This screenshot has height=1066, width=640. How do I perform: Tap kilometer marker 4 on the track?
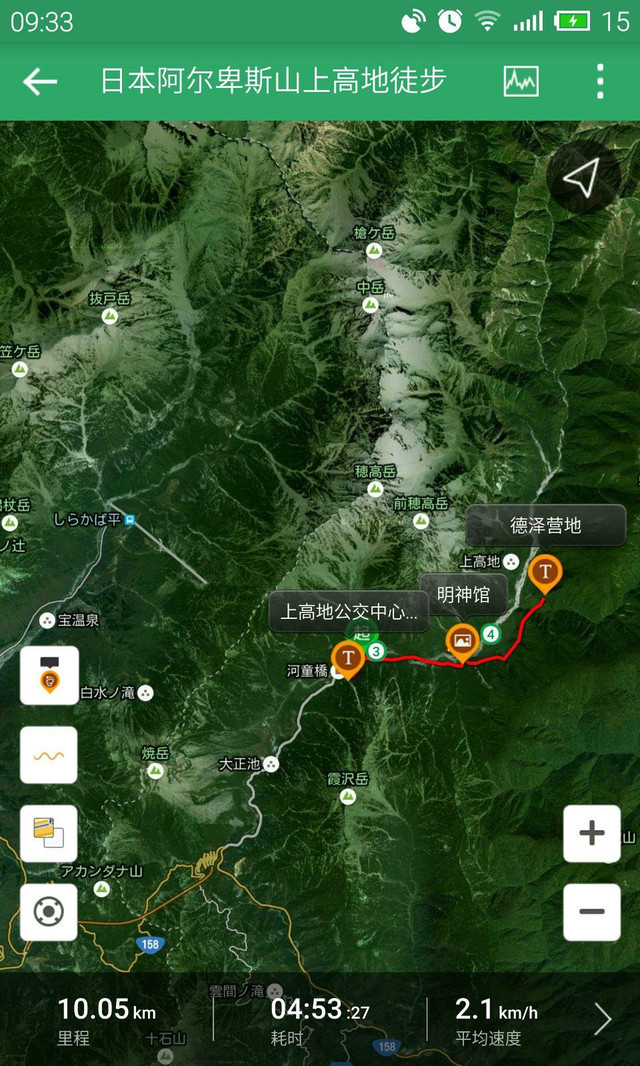pos(491,634)
